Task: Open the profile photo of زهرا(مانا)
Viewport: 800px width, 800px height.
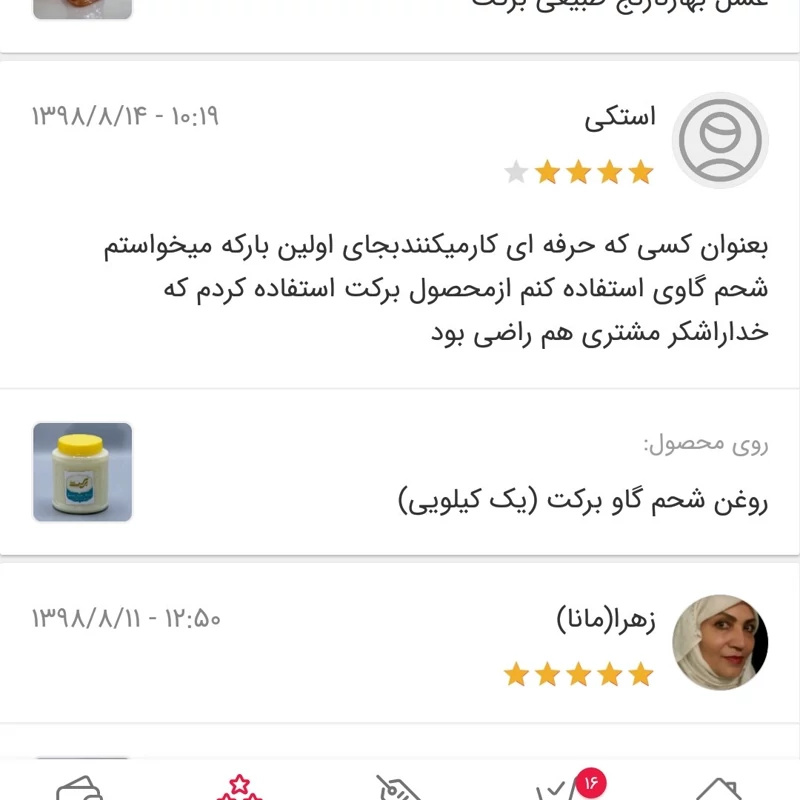Action: [719, 643]
